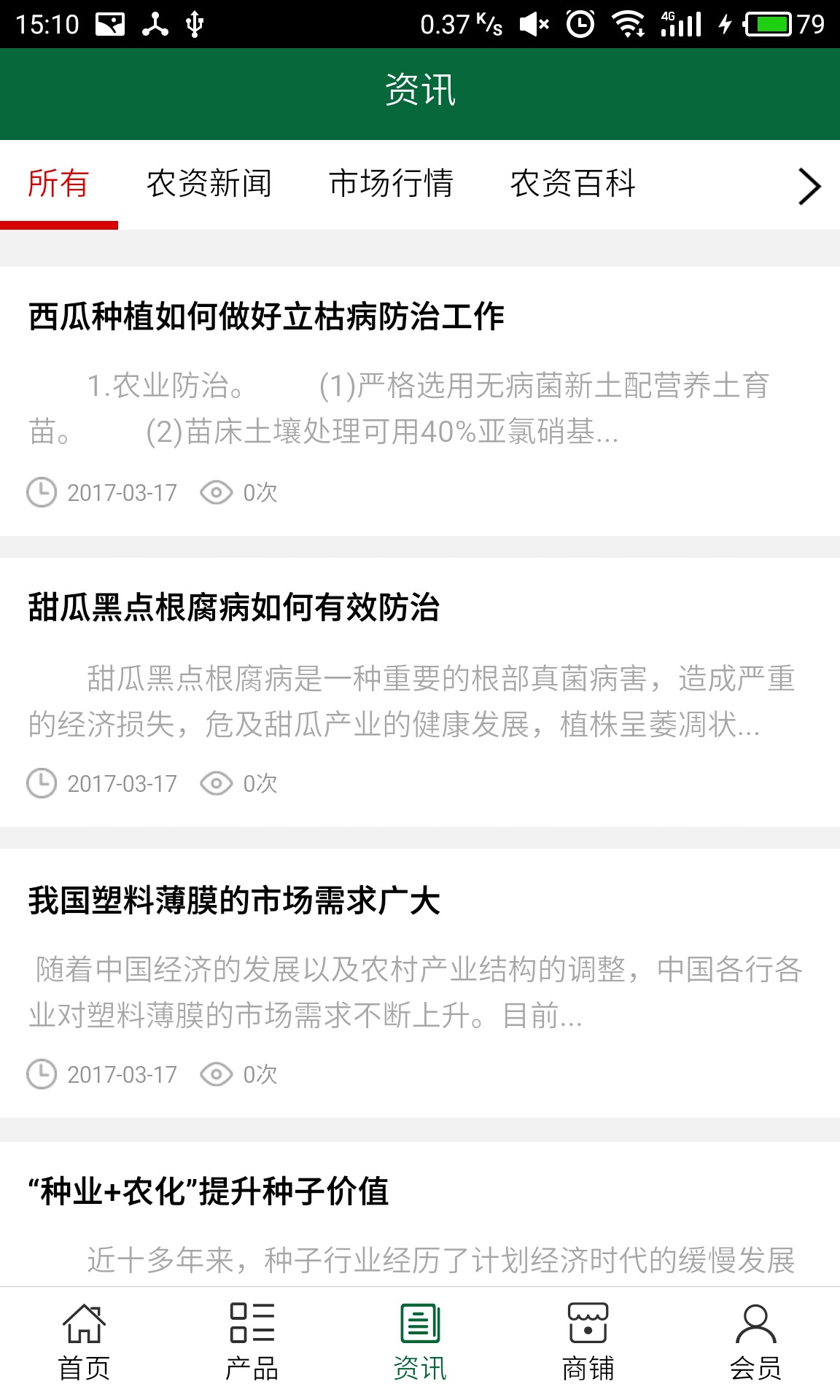840x1400 pixels.
Task: Read article 甜瓜黑点根腐病如何有效防治
Action: click(x=233, y=607)
